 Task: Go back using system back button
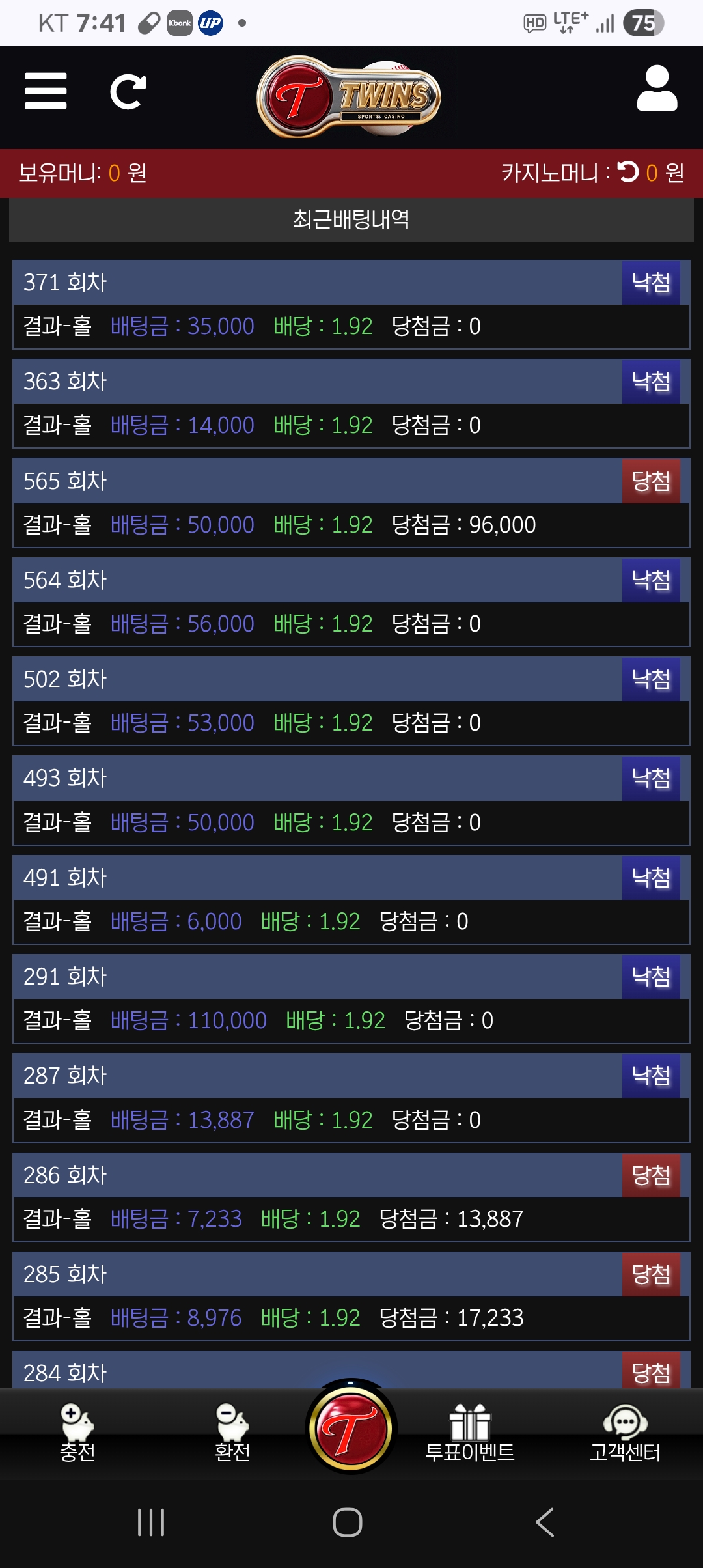pos(544,1522)
